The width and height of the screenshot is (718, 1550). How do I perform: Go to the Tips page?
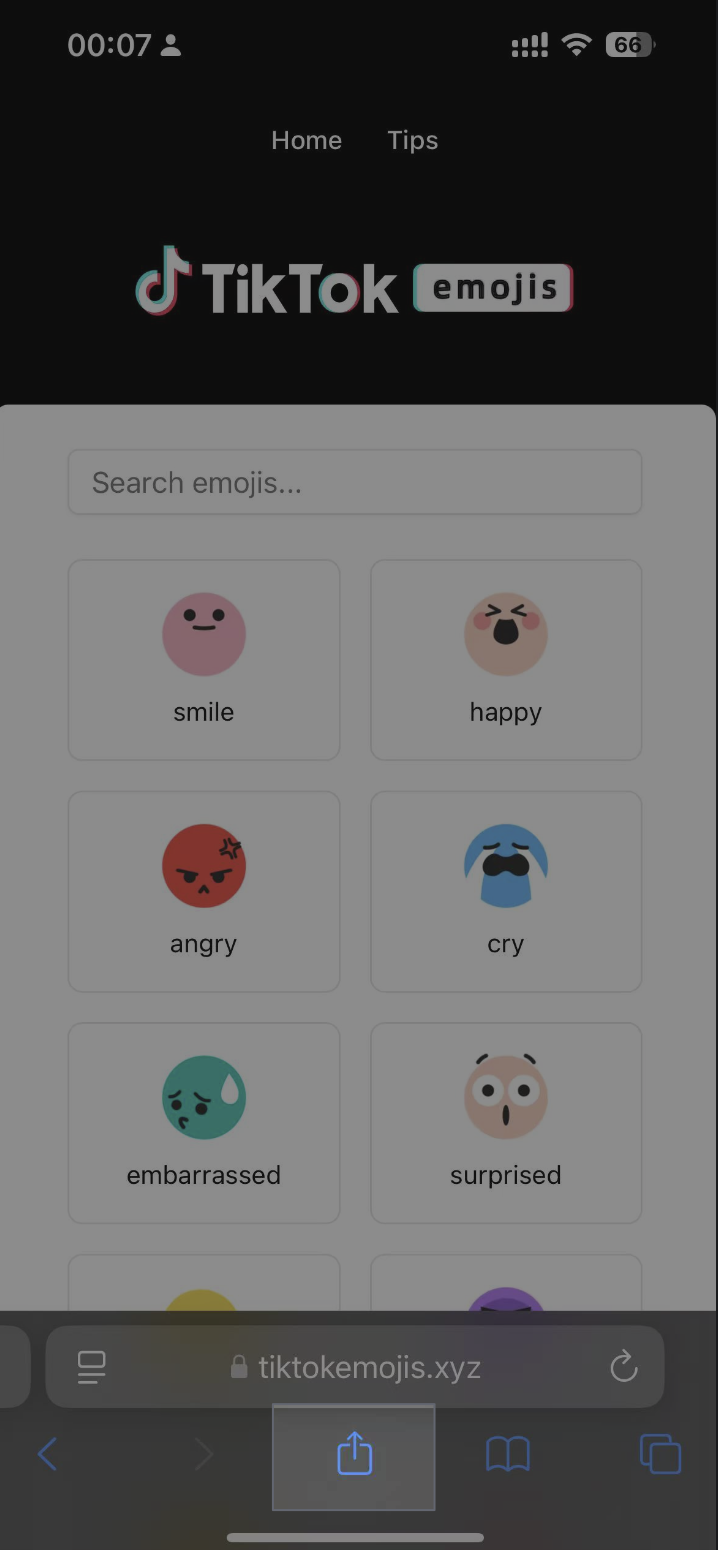click(412, 140)
